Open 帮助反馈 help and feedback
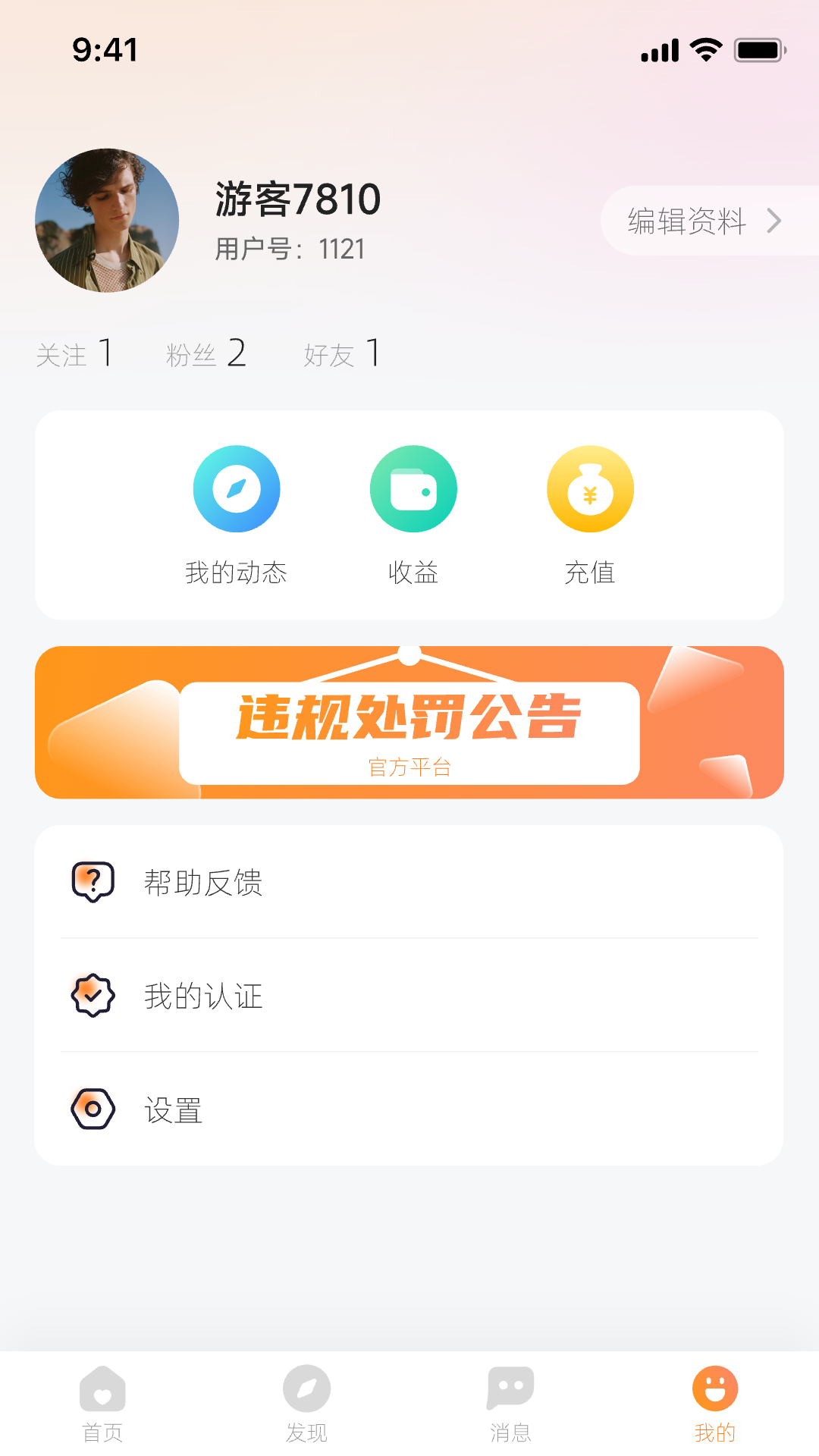The width and height of the screenshot is (819, 1456). (409, 882)
